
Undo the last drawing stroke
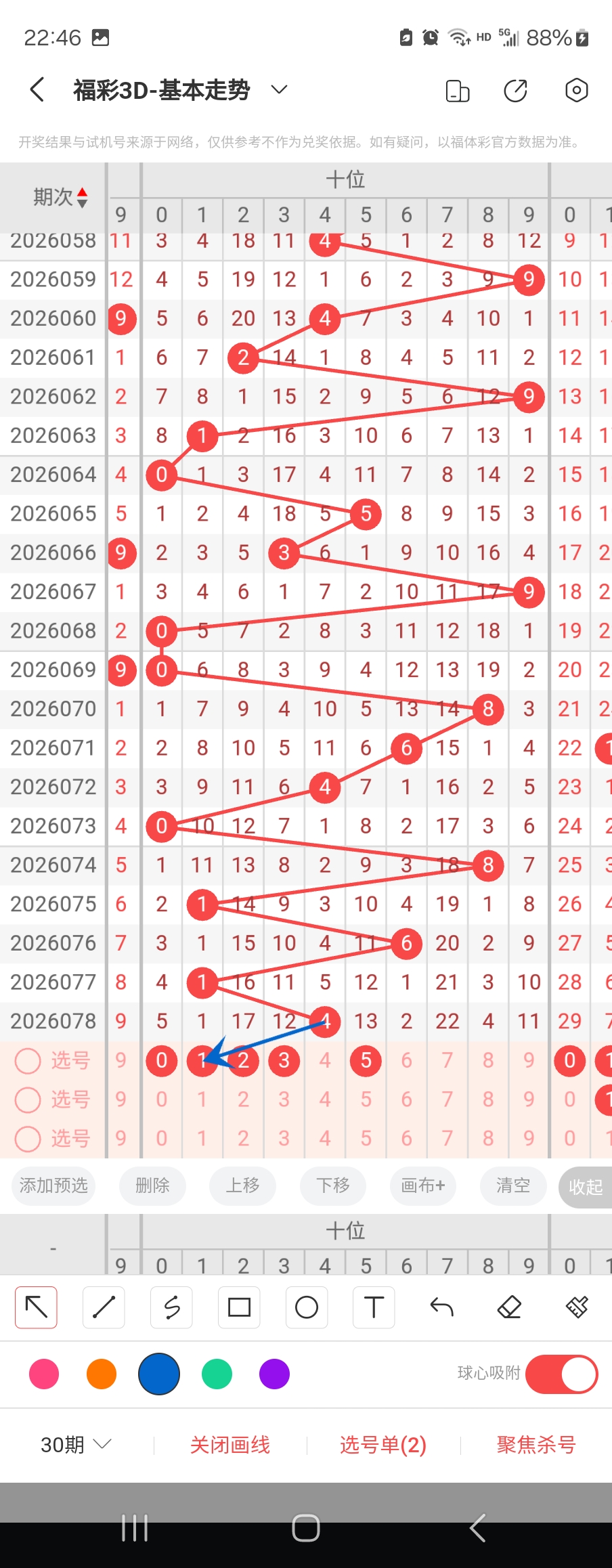441,1307
